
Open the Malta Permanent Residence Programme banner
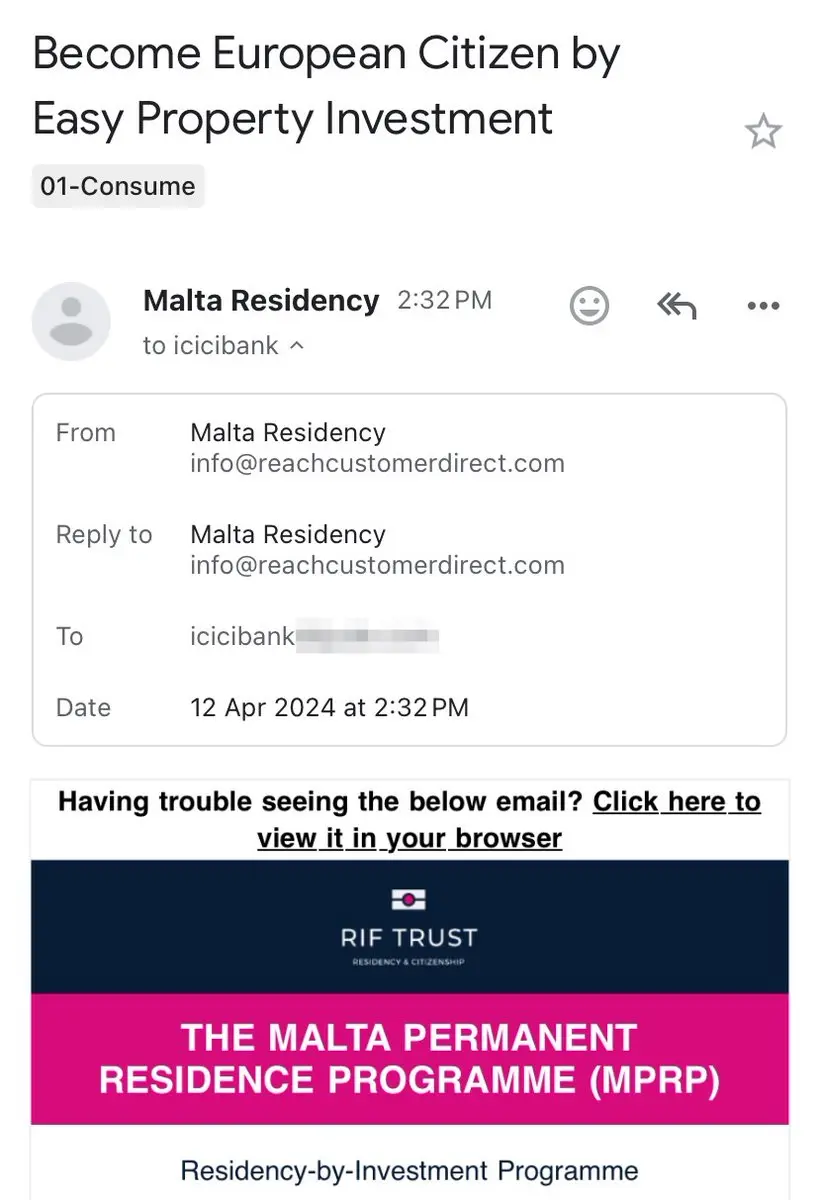point(409,1058)
